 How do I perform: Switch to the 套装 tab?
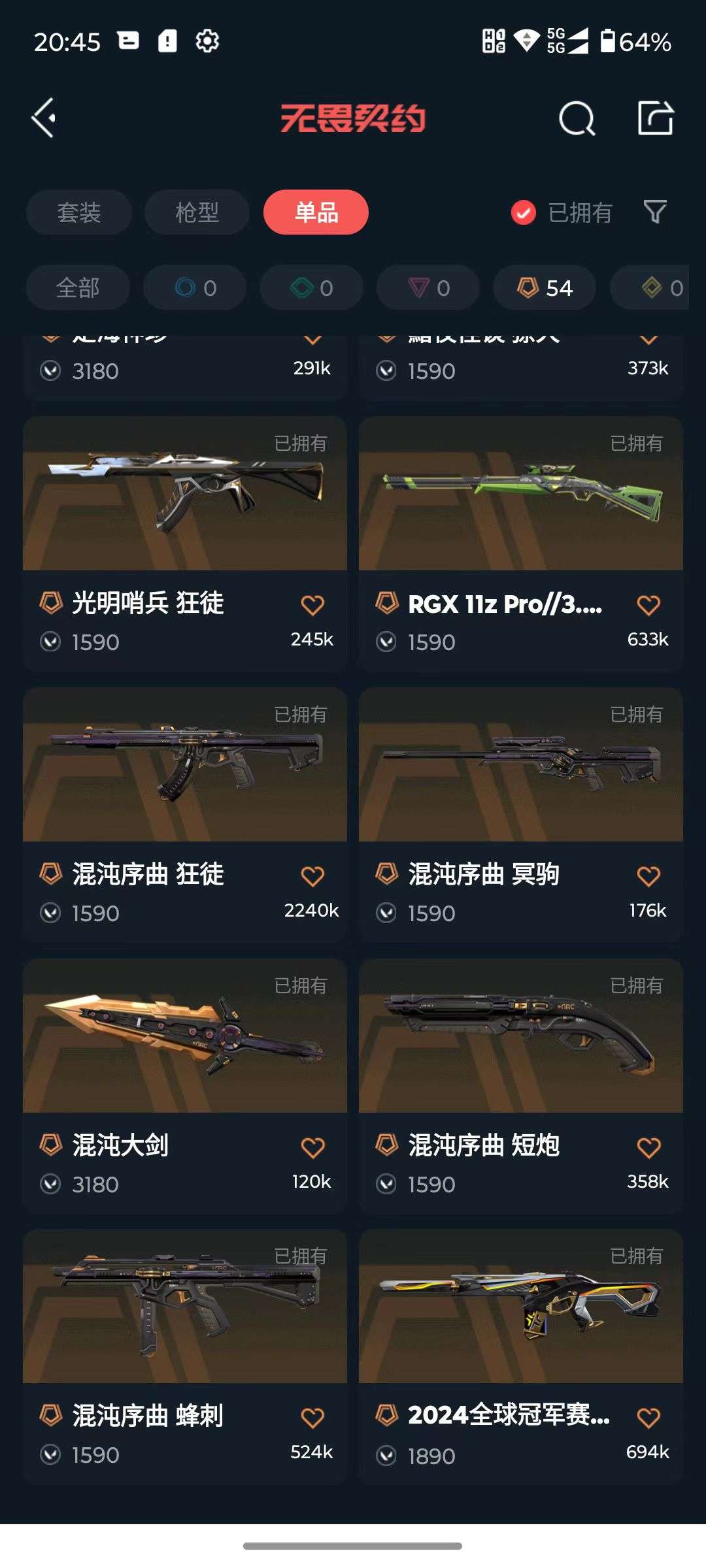(x=78, y=212)
